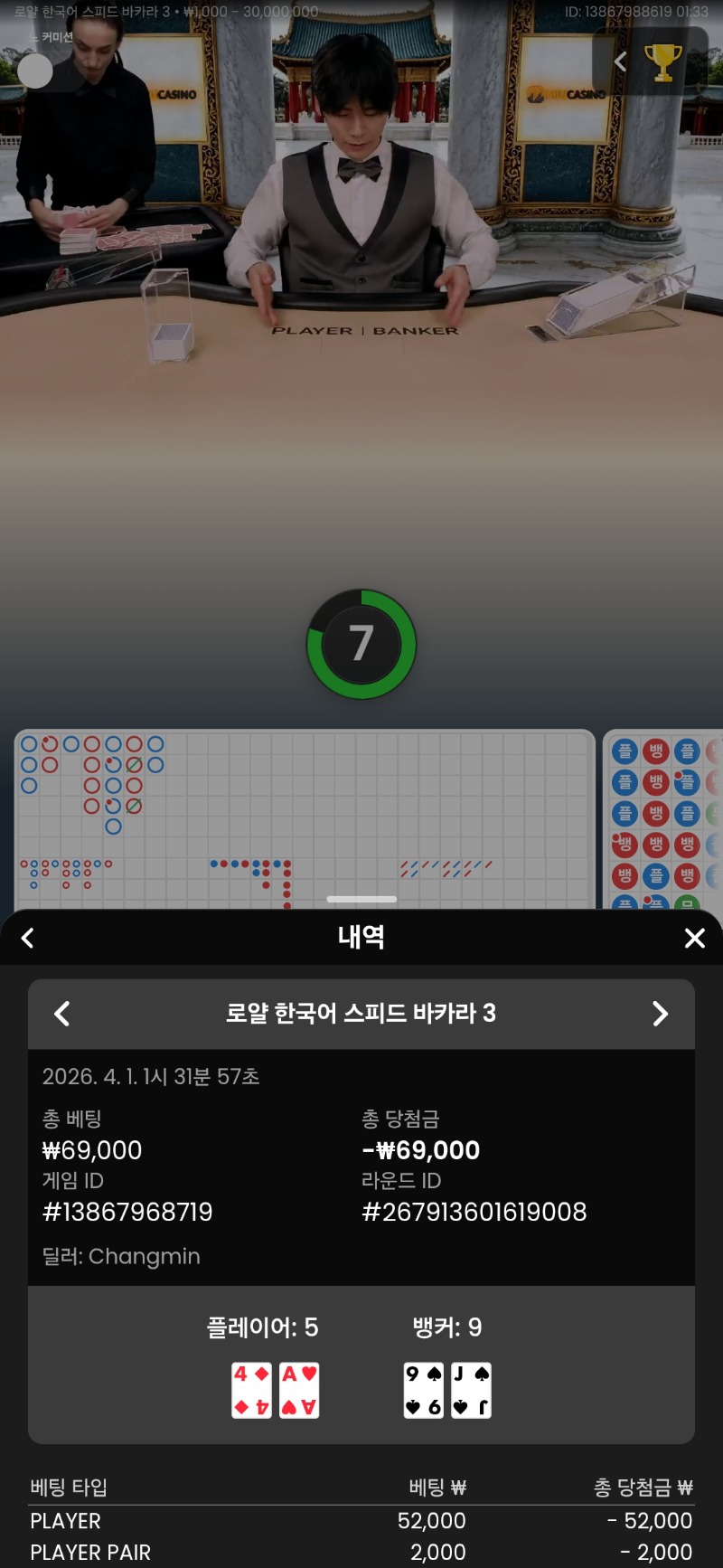Close the 내역 history panel
The image size is (723, 1568).
point(694,939)
